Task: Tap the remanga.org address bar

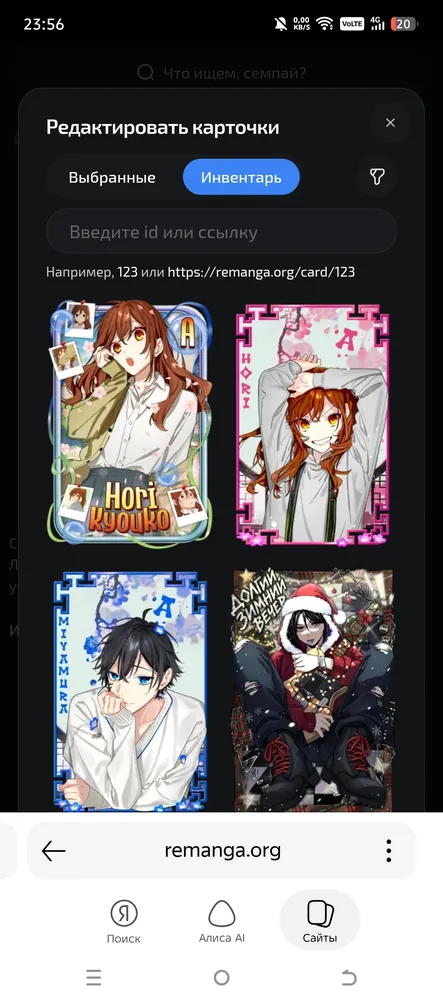Action: coord(222,850)
